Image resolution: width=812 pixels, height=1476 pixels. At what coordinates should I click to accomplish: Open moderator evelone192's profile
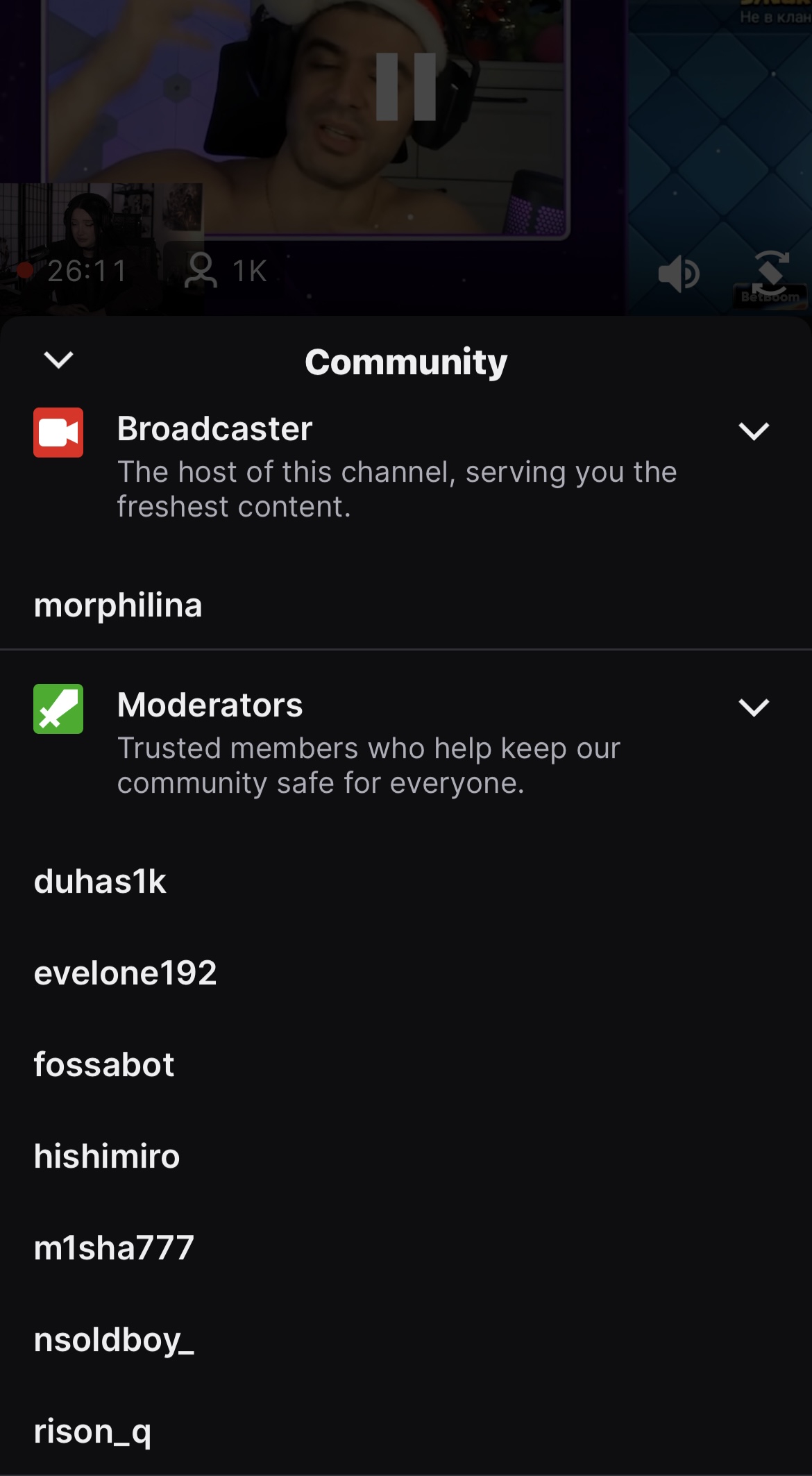point(125,973)
